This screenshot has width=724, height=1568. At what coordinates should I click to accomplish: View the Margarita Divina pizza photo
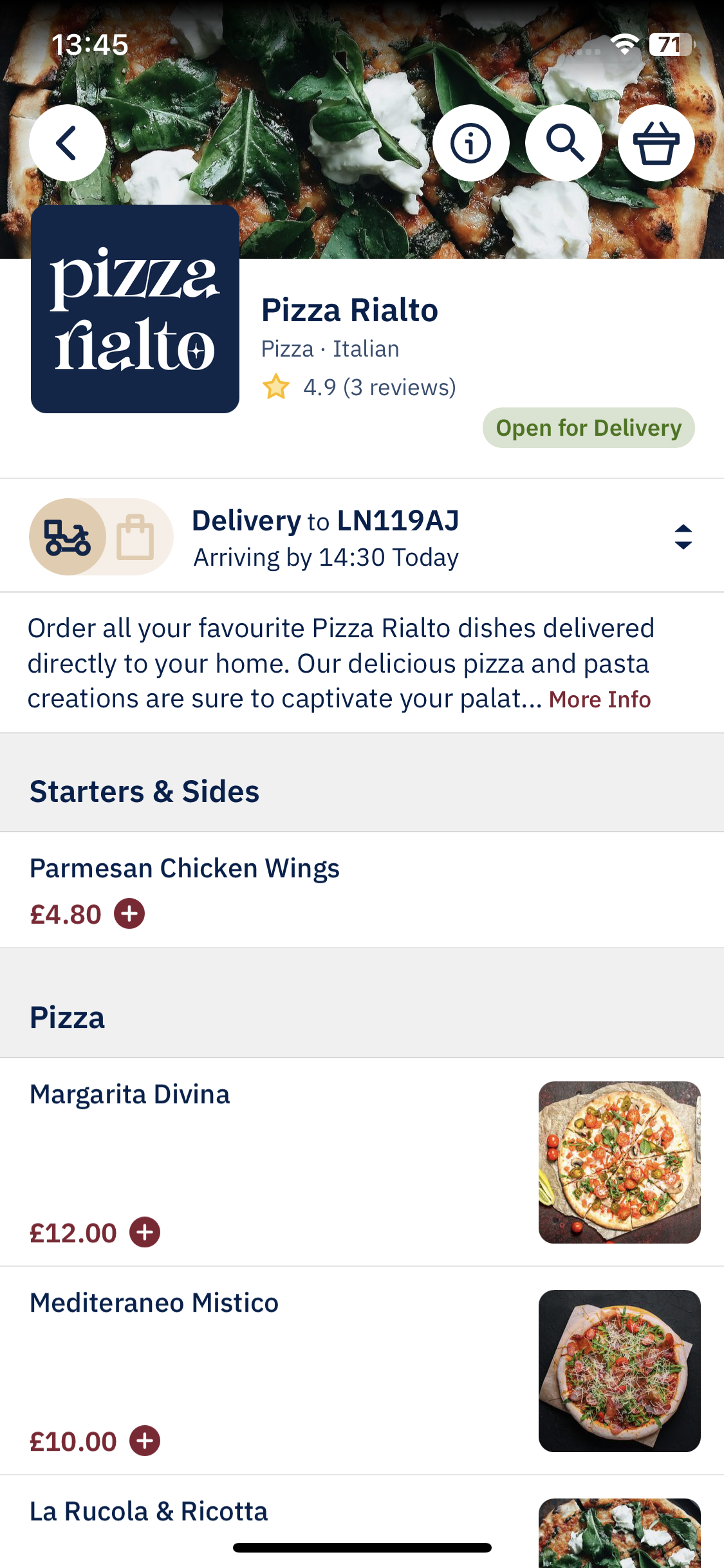pos(620,1162)
